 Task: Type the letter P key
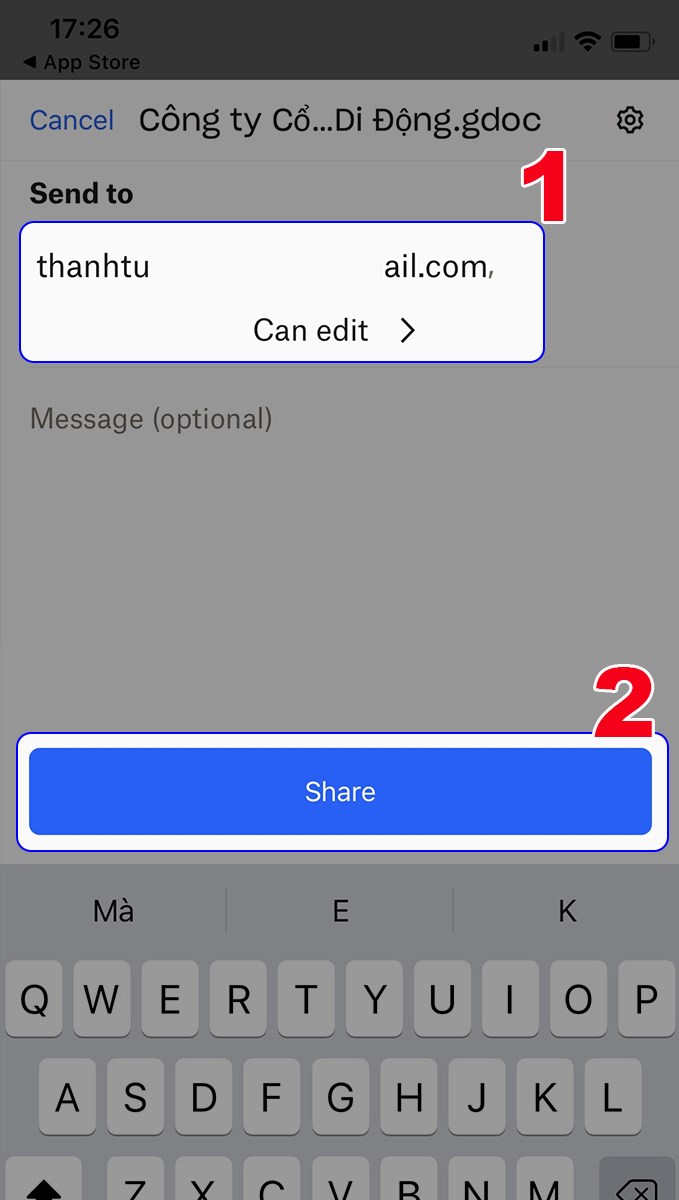pyautogui.click(x=646, y=999)
